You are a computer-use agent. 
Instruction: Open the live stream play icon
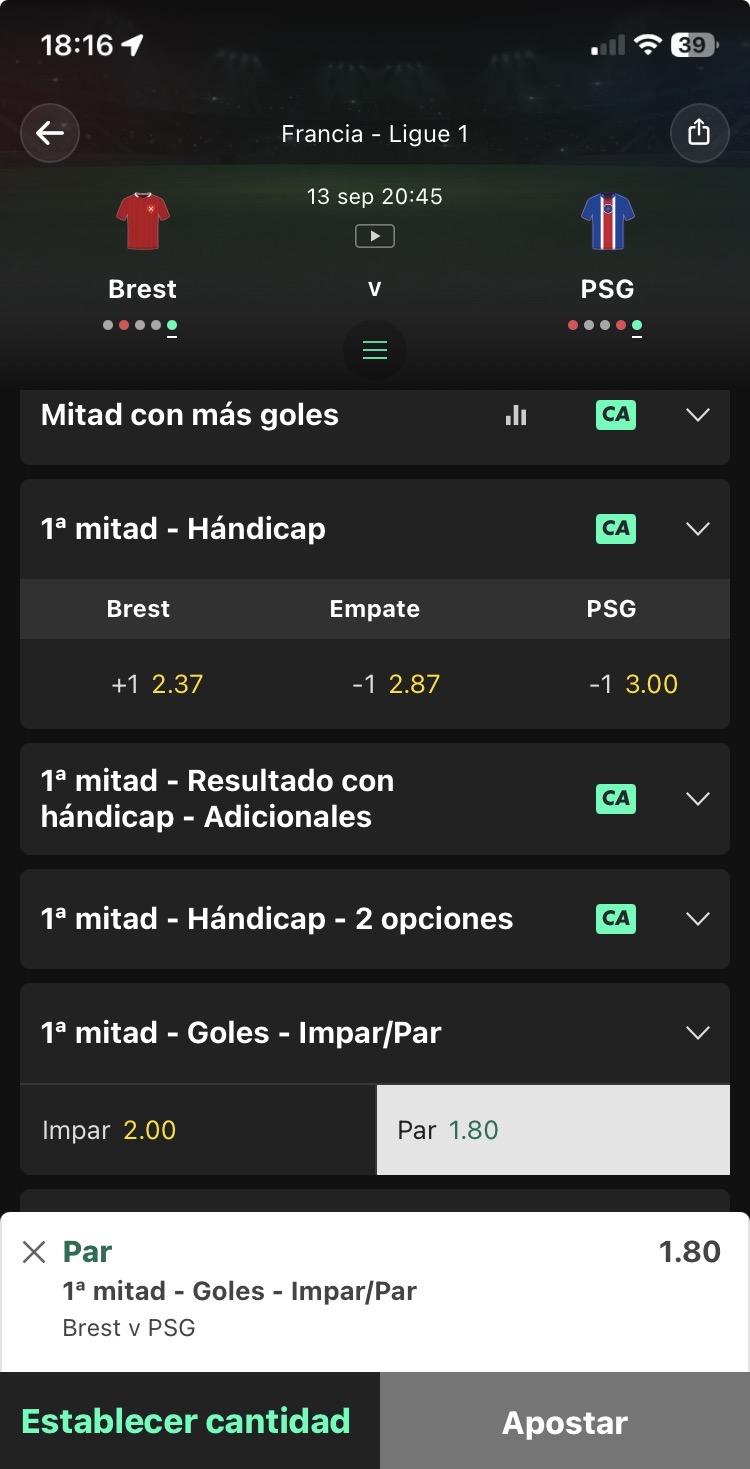(375, 236)
